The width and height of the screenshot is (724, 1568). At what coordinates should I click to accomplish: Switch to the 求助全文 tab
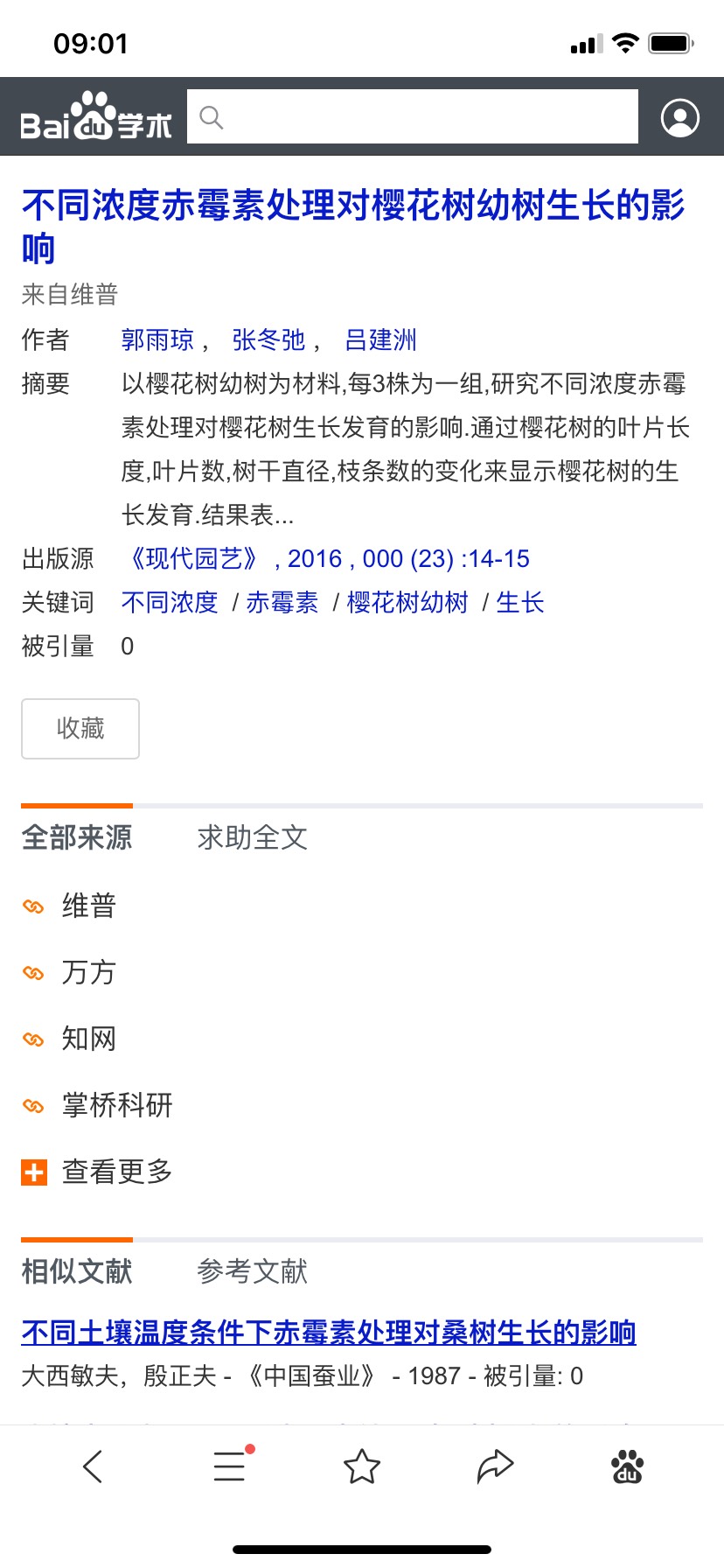(253, 837)
